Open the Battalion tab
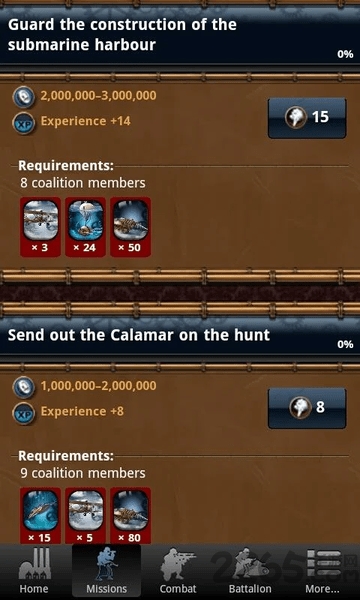The width and height of the screenshot is (360, 600). click(x=250, y=572)
